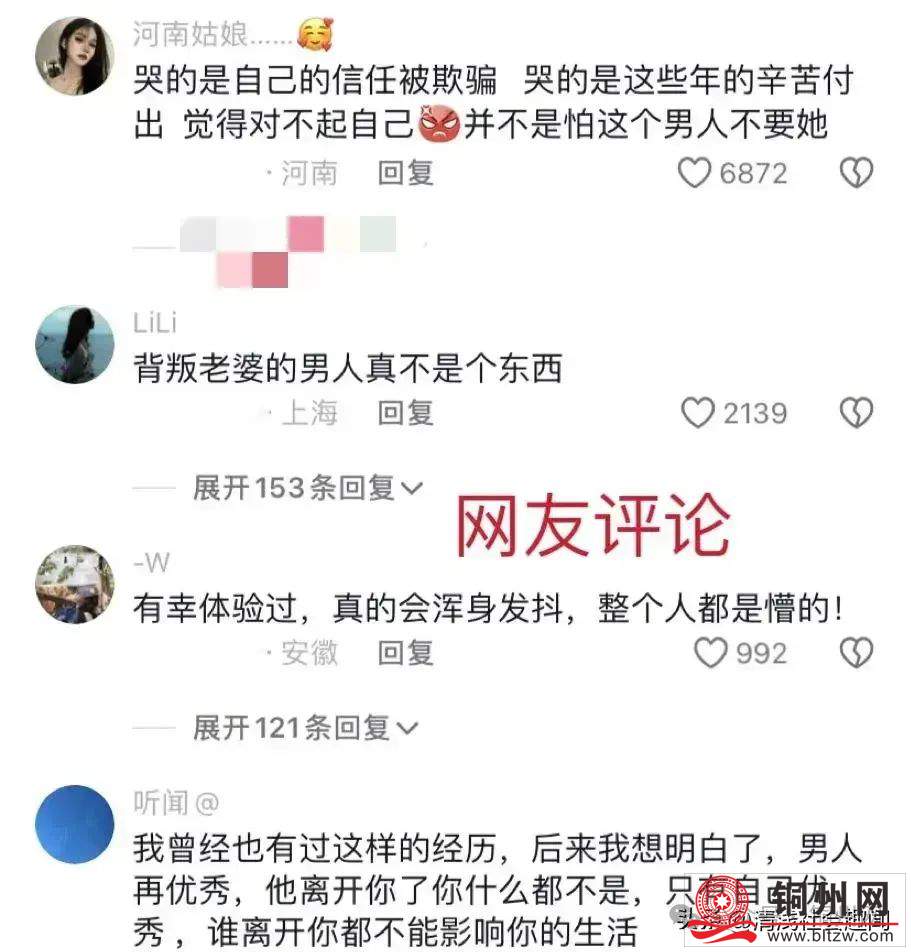Expand the 153 replies under LiLi's comment

tap(308, 488)
